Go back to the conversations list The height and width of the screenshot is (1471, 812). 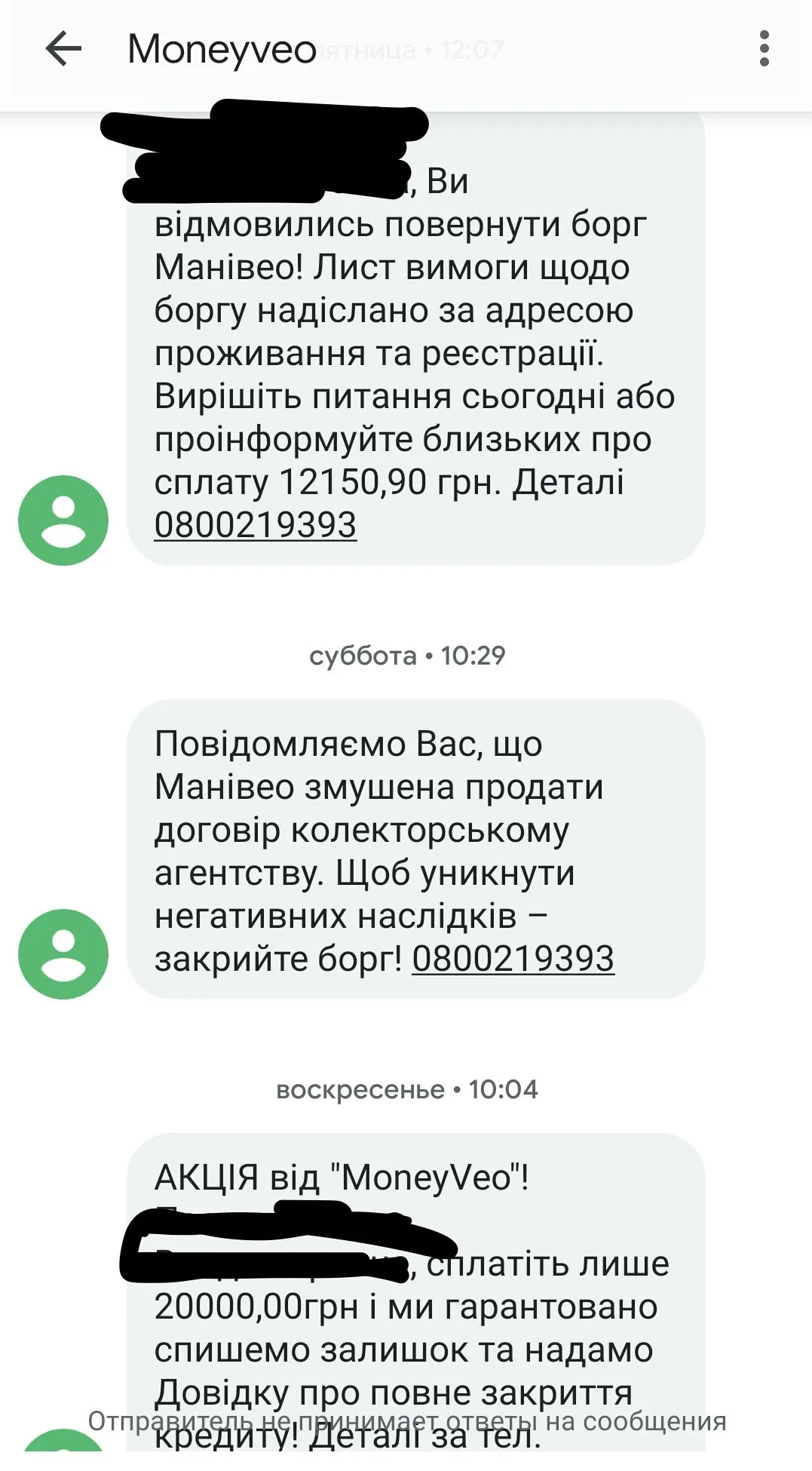(63, 50)
